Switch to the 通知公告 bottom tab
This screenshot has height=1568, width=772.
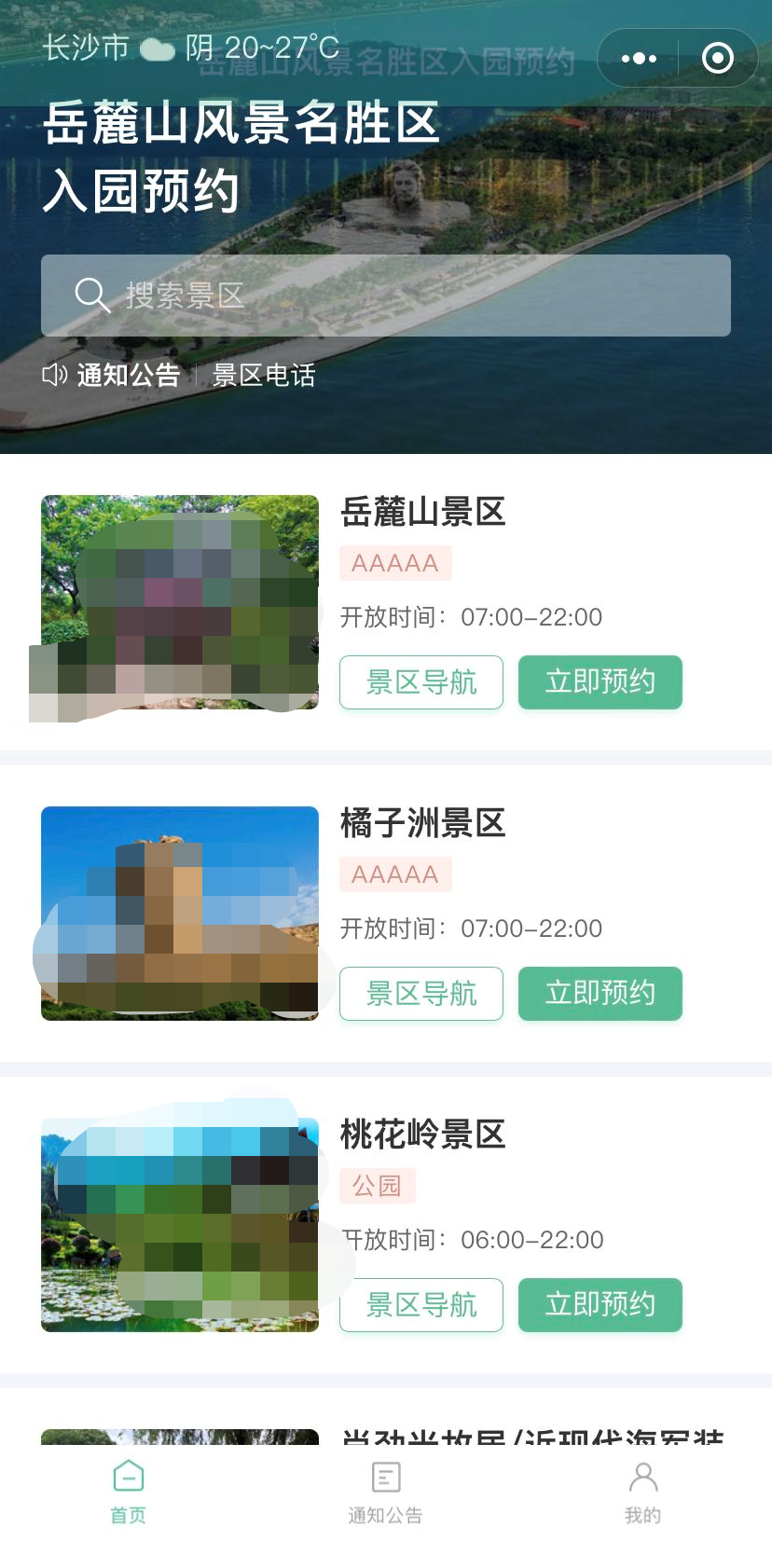point(385,1492)
